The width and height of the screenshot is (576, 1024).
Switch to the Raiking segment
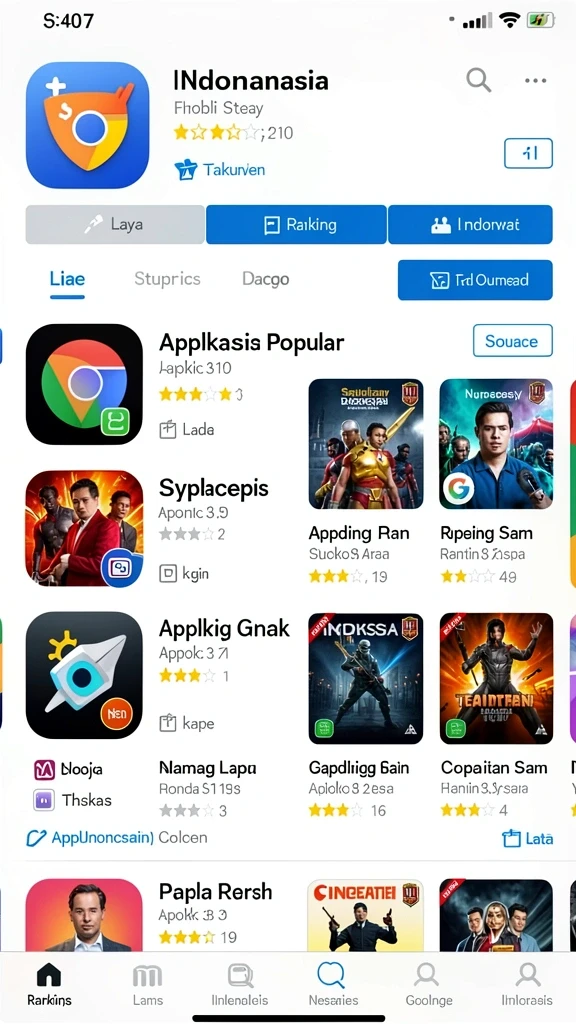coord(296,225)
